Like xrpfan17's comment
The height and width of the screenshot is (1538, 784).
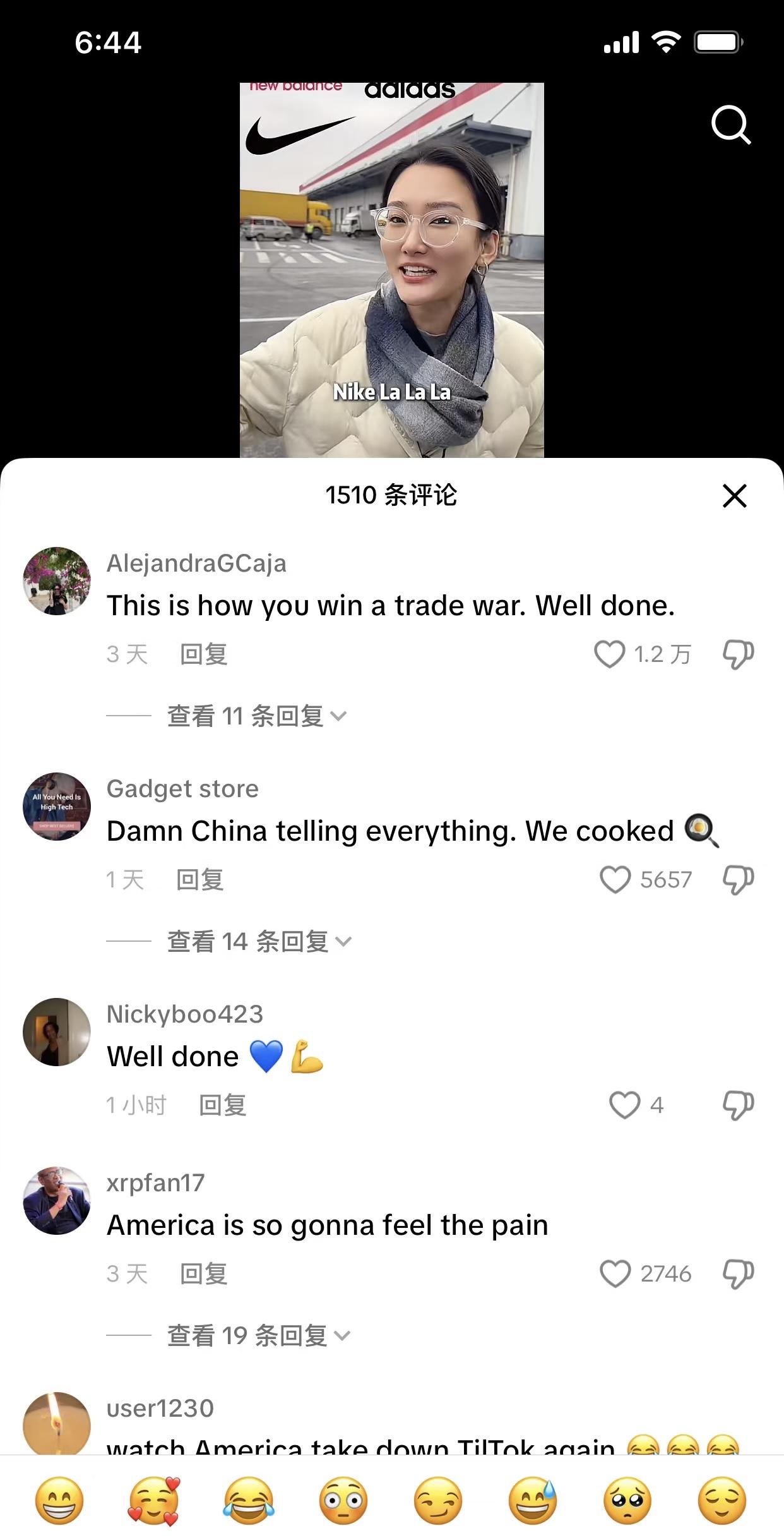click(x=615, y=1273)
